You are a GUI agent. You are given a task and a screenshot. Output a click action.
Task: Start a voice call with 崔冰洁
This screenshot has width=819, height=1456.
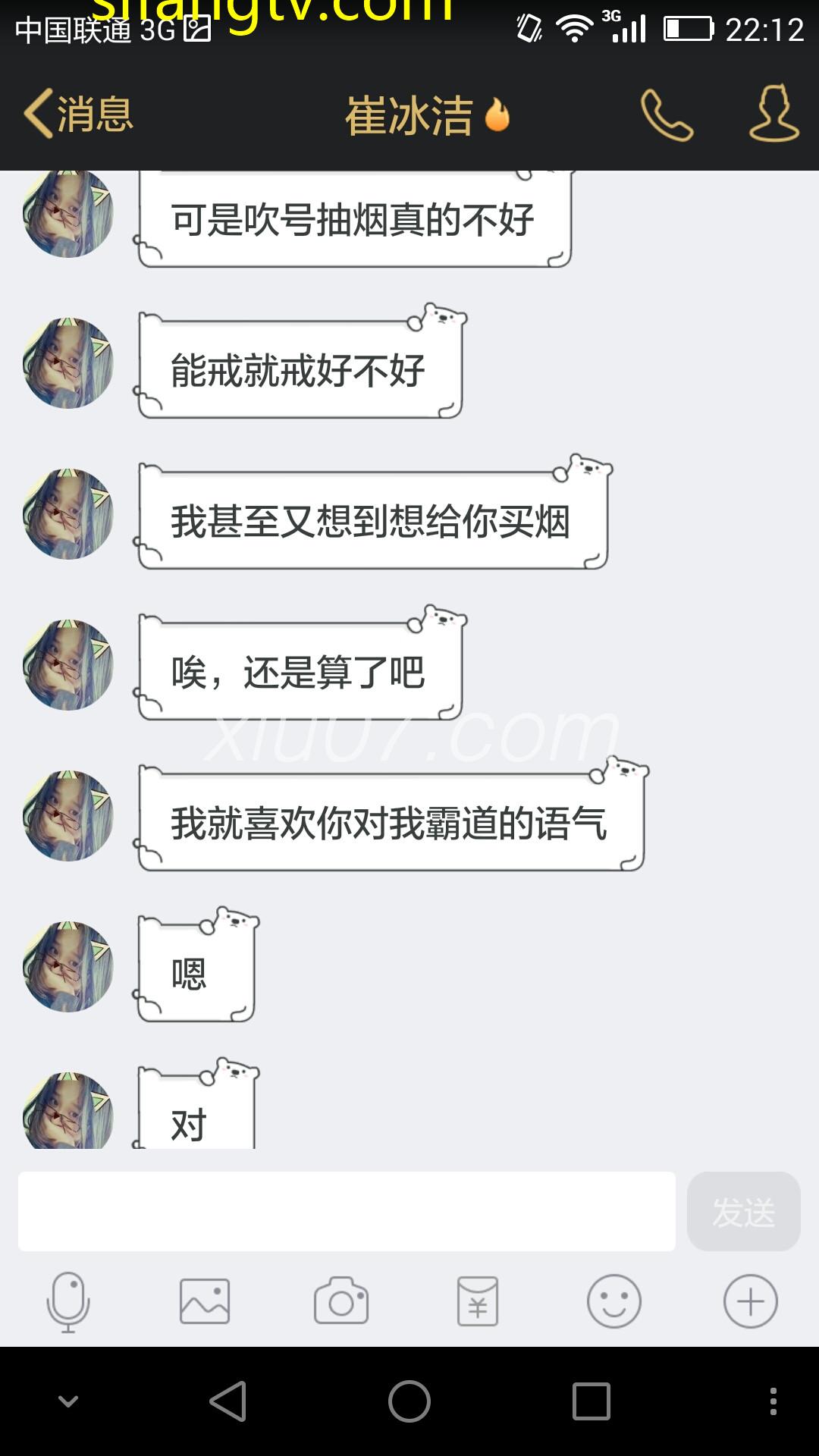(667, 115)
